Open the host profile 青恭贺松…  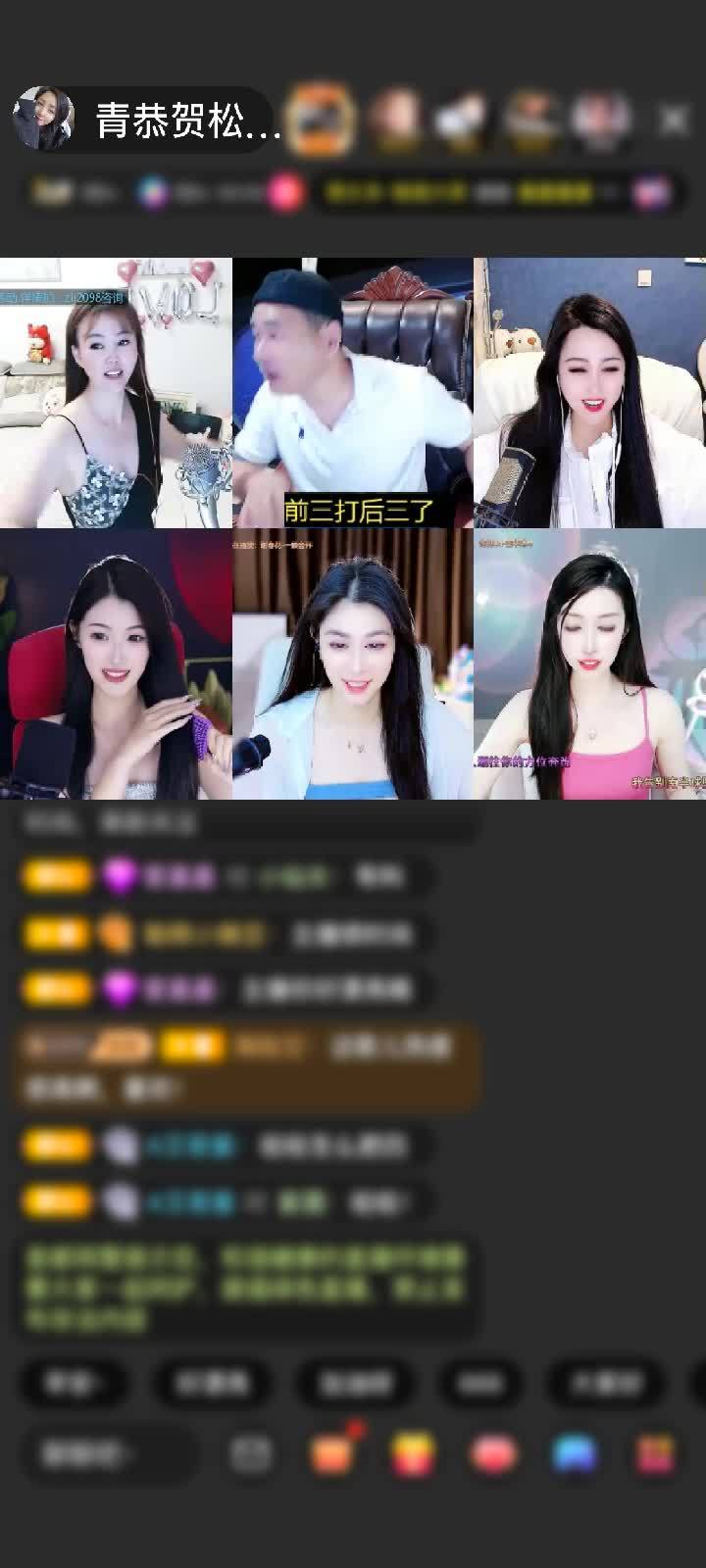point(147,120)
